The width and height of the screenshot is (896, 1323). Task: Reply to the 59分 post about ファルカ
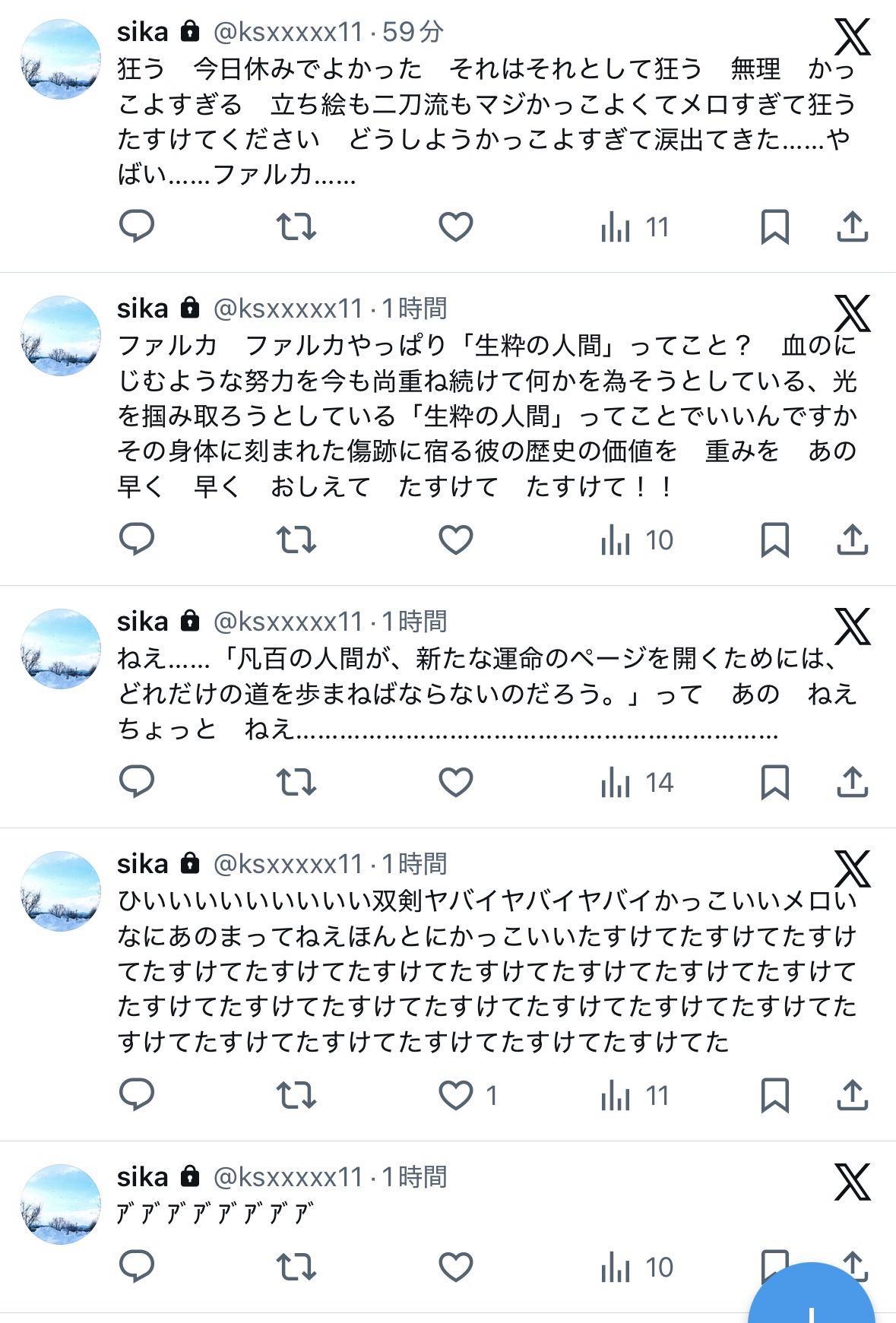(x=137, y=226)
